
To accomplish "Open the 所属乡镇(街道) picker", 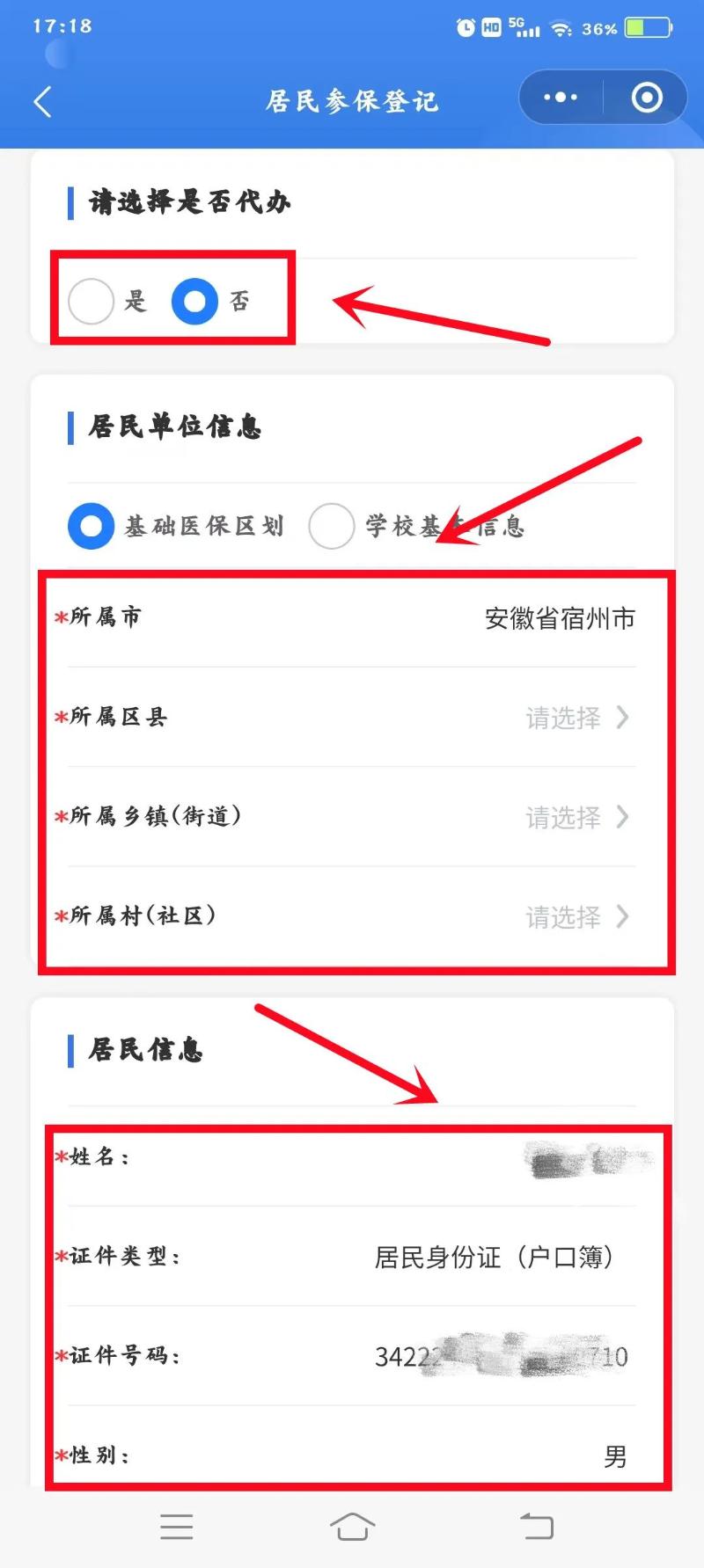I will coord(352,817).
